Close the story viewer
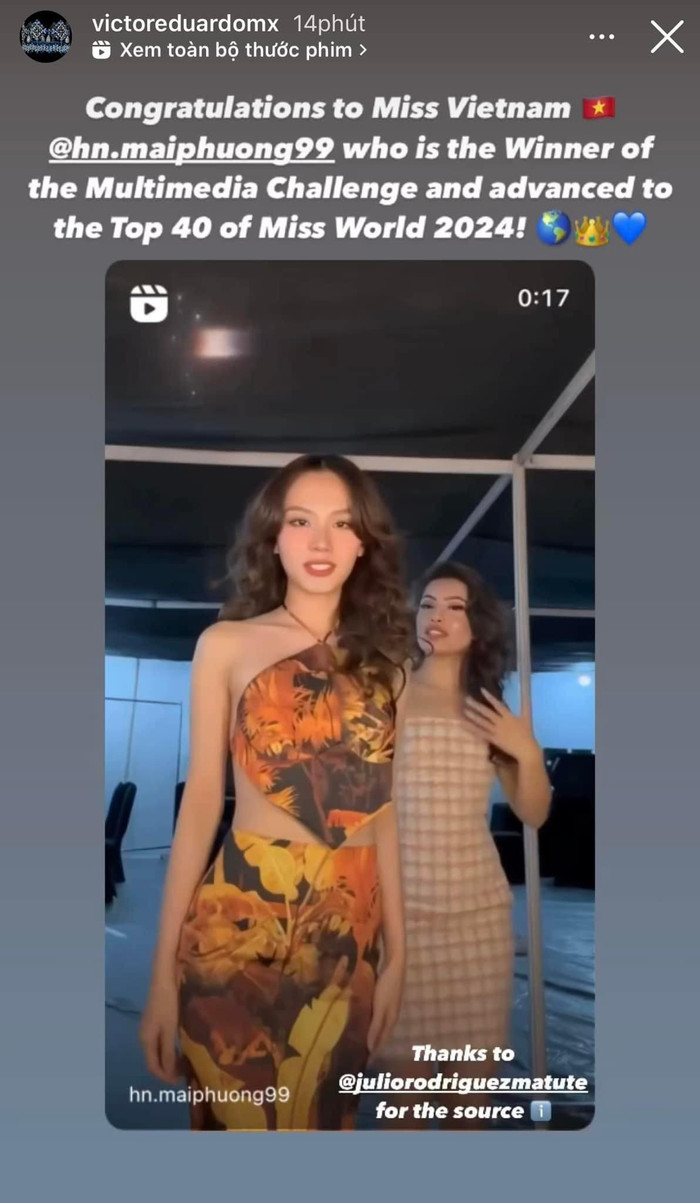The image size is (700, 1203). point(666,37)
